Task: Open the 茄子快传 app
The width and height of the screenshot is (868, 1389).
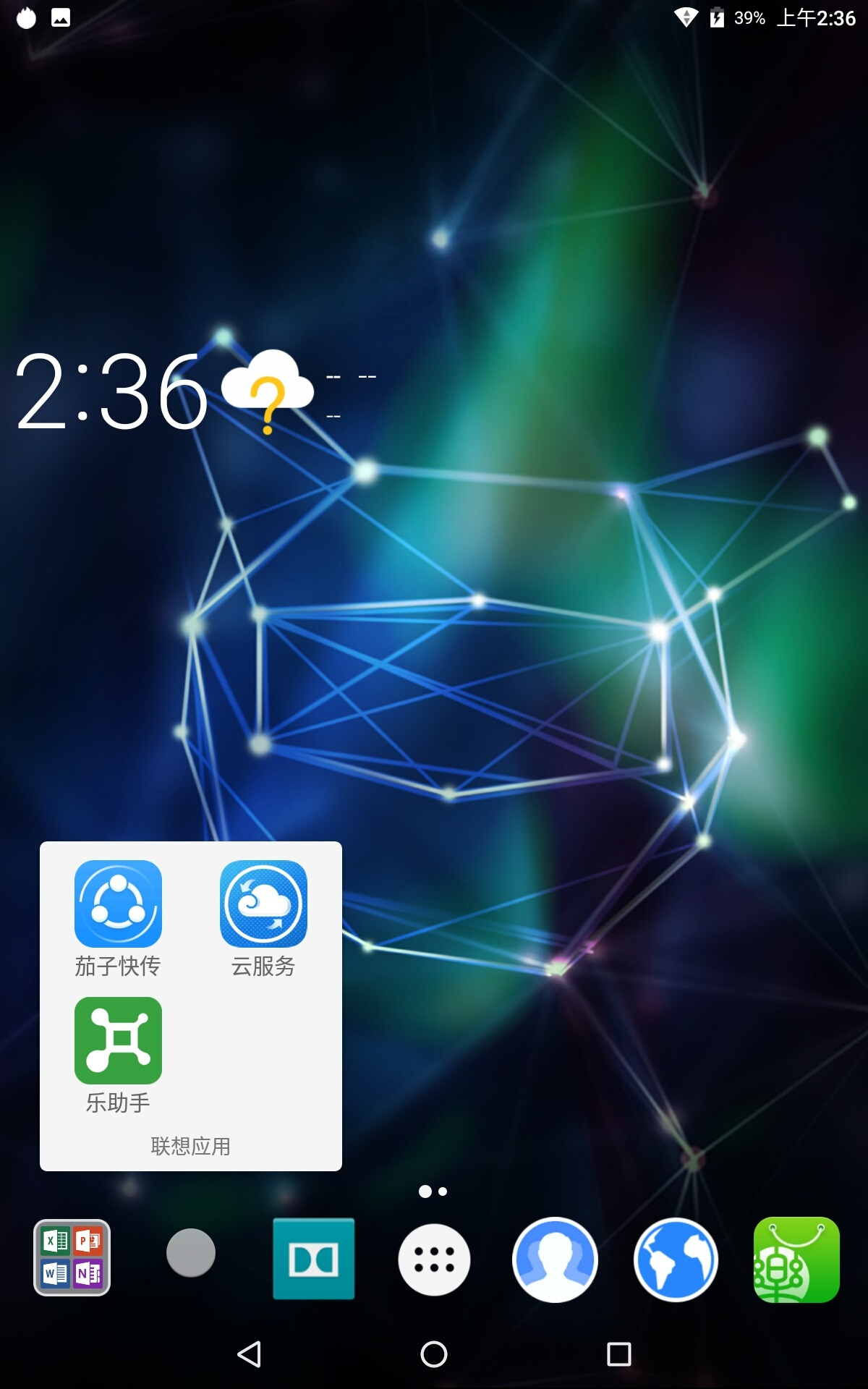Action: coord(118,904)
